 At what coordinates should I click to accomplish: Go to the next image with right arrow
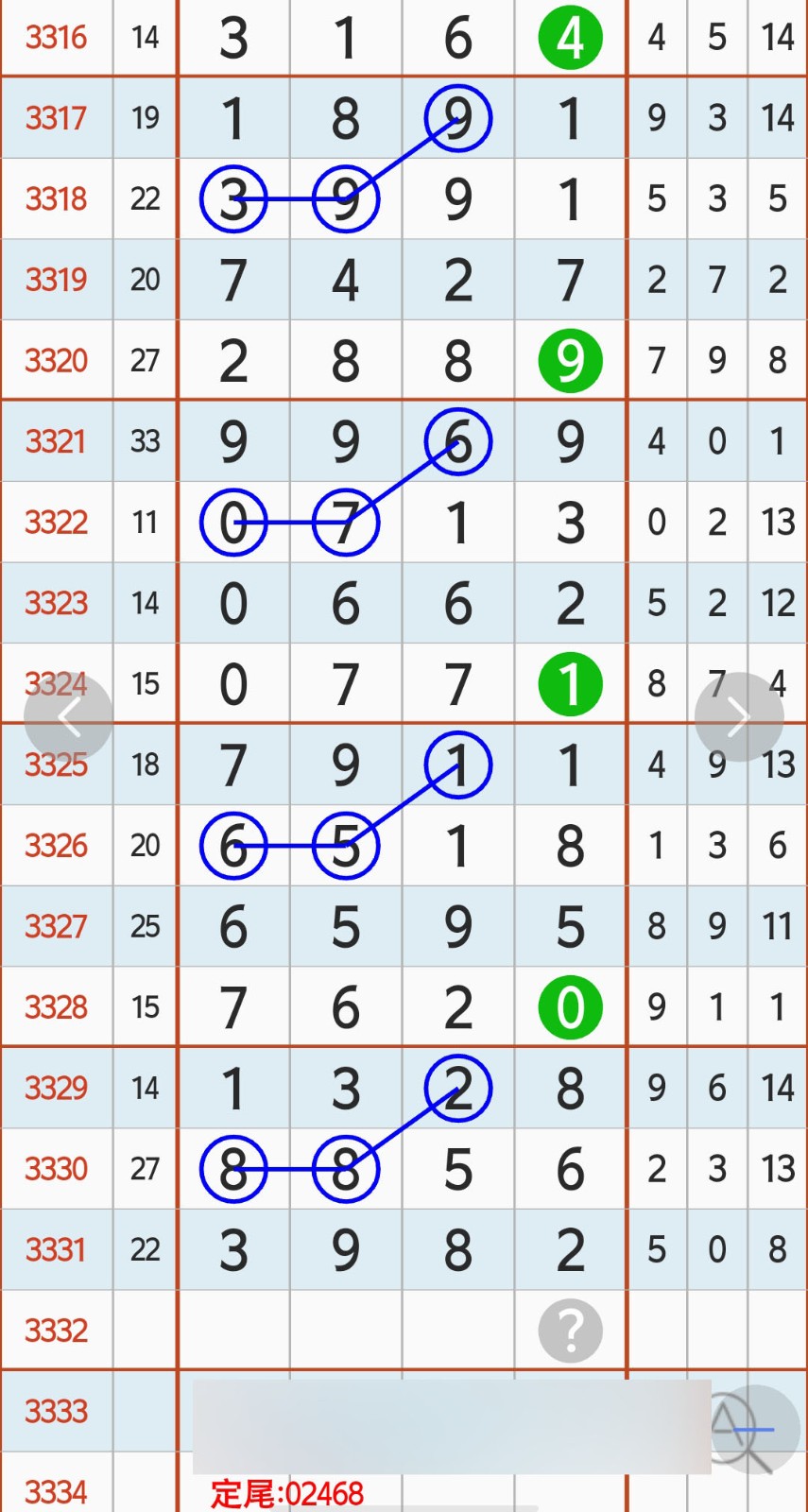tap(739, 717)
